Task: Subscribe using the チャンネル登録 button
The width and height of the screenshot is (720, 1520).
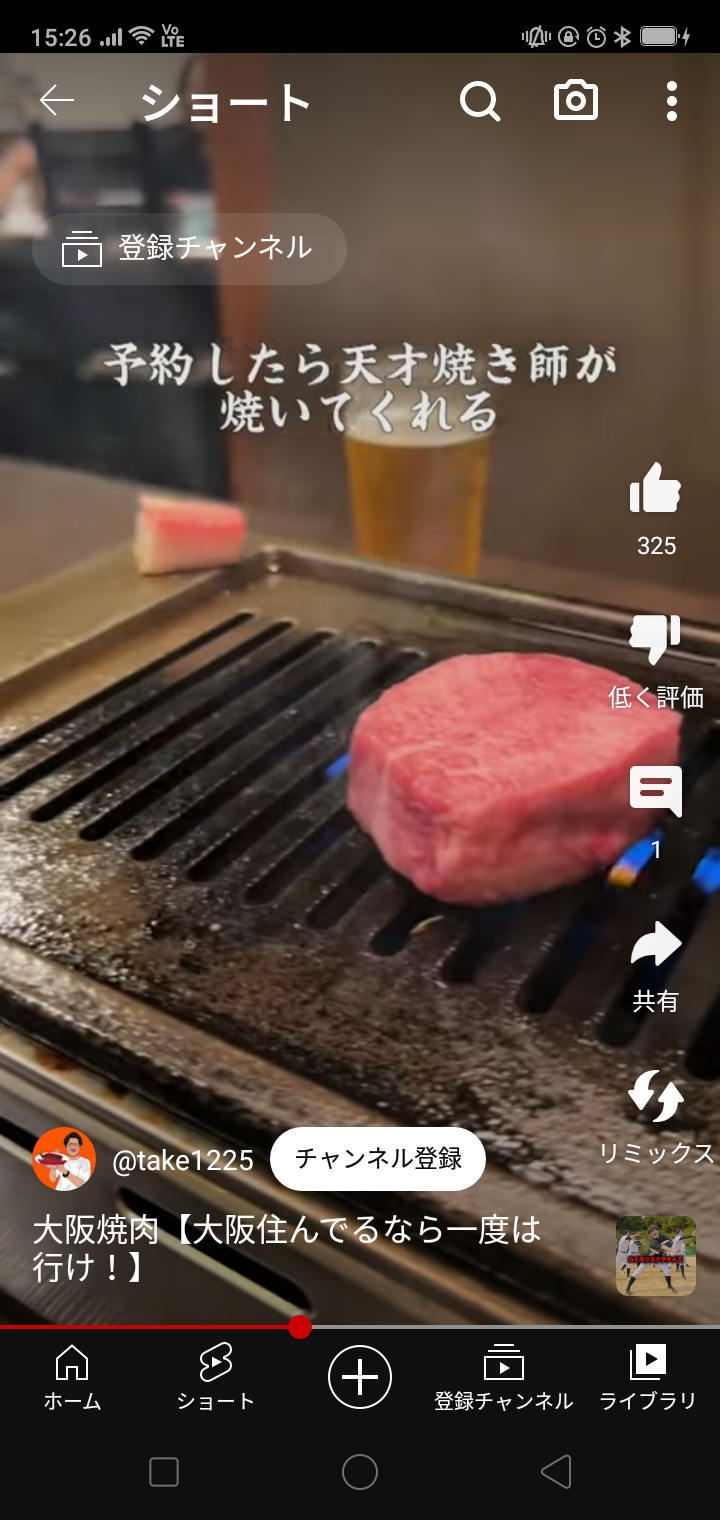Action: 378,1159
